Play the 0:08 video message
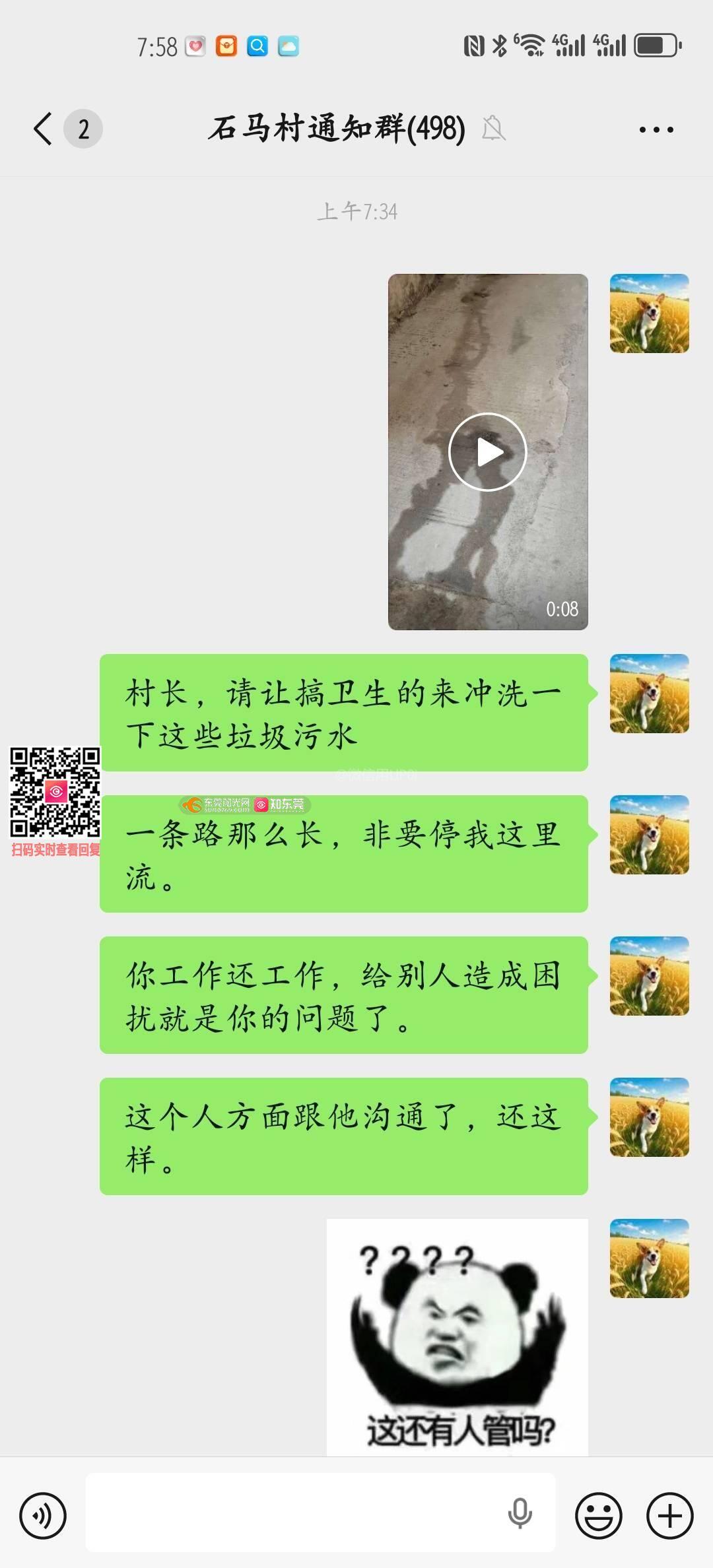The width and height of the screenshot is (713, 1568). pyautogui.click(x=487, y=452)
